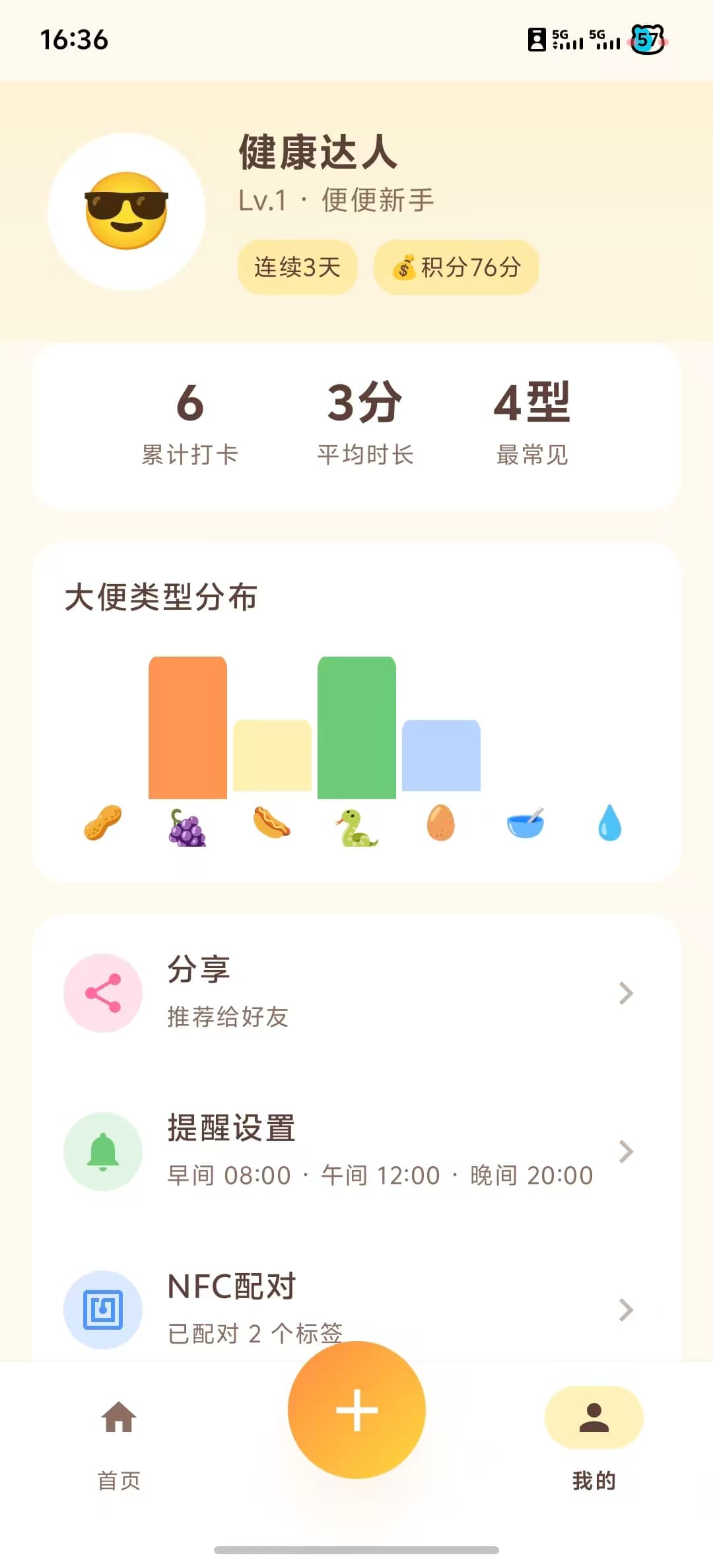
Task: Click the blue NFC pairing icon
Action: click(102, 1311)
